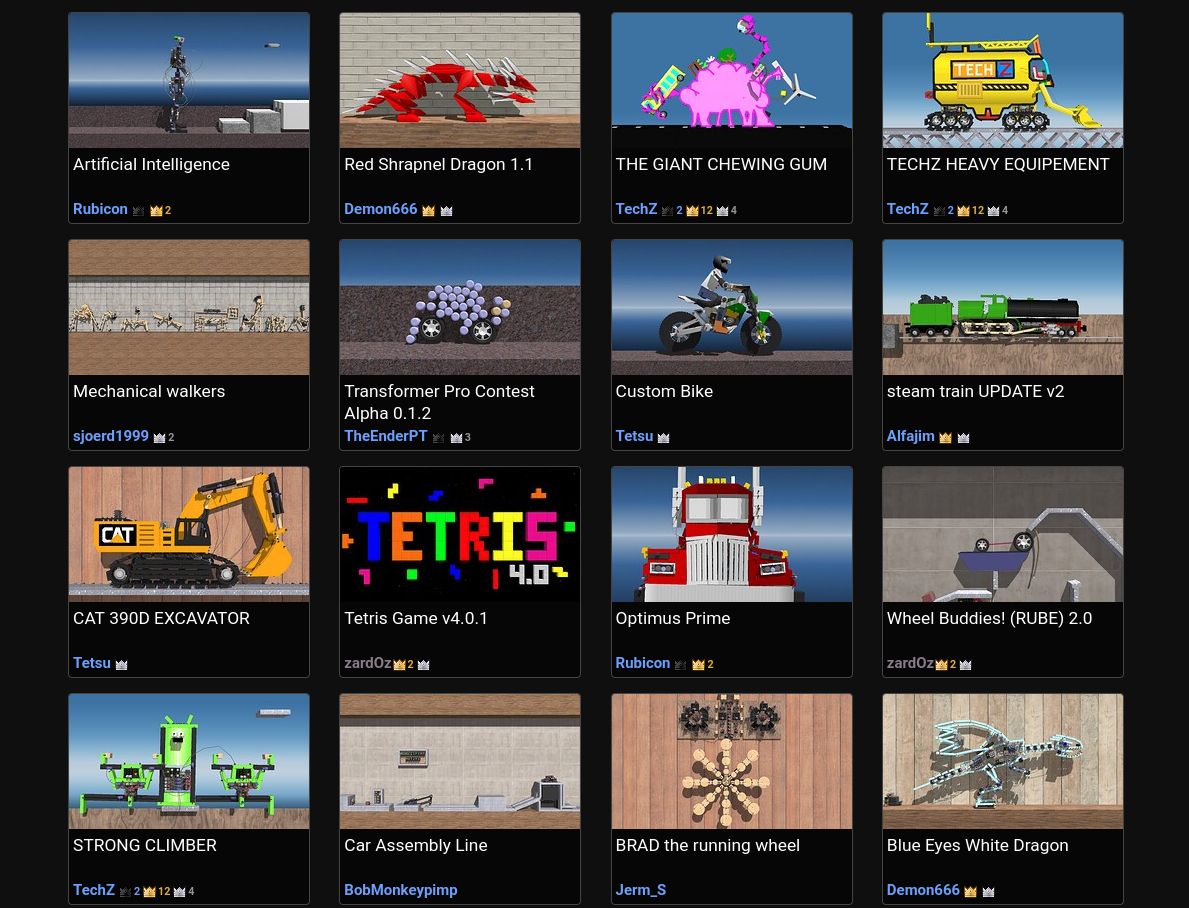View THE GIANT CHEWING GUM creation

coord(731,82)
